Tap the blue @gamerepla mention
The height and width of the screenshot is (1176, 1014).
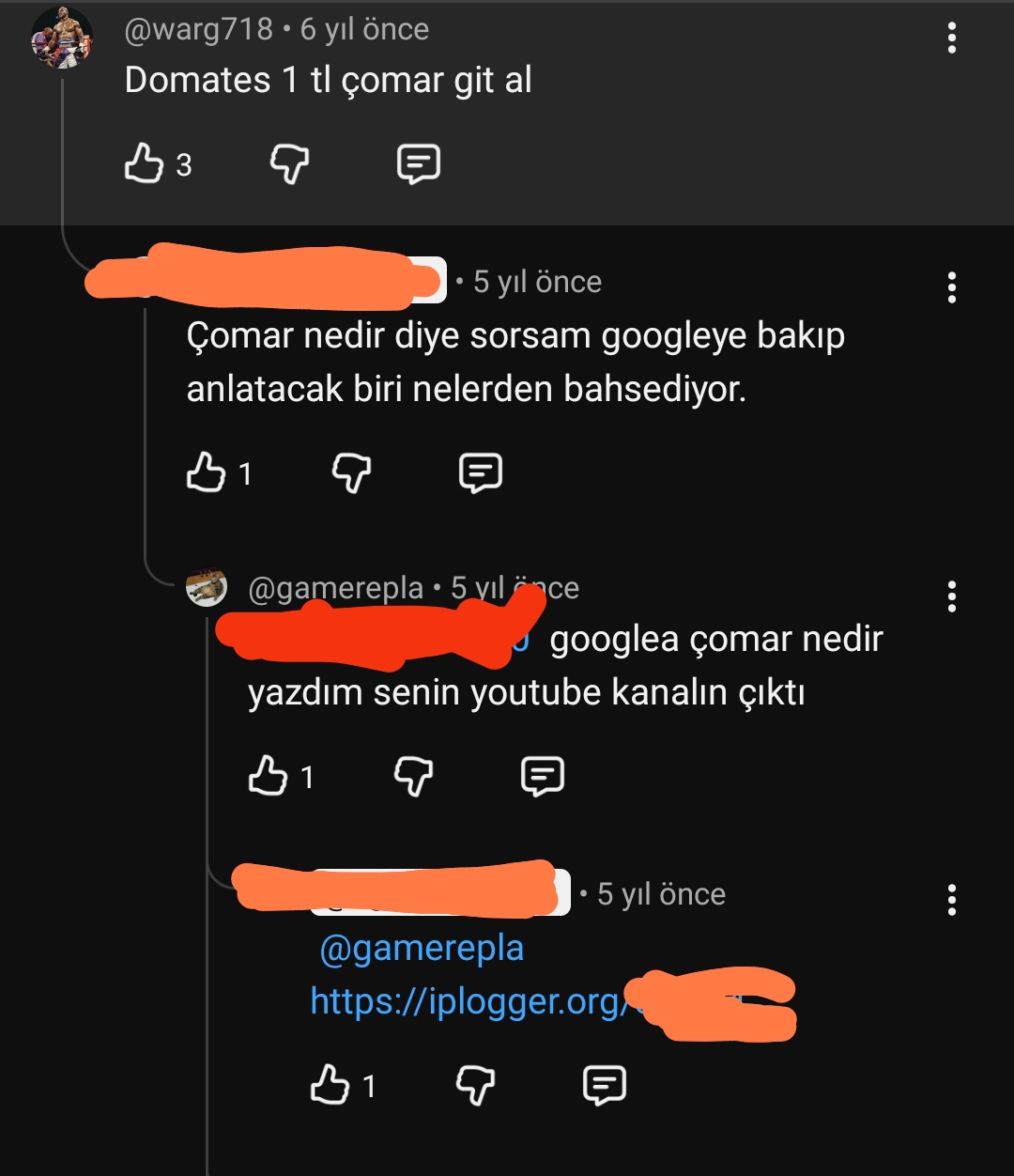(422, 949)
